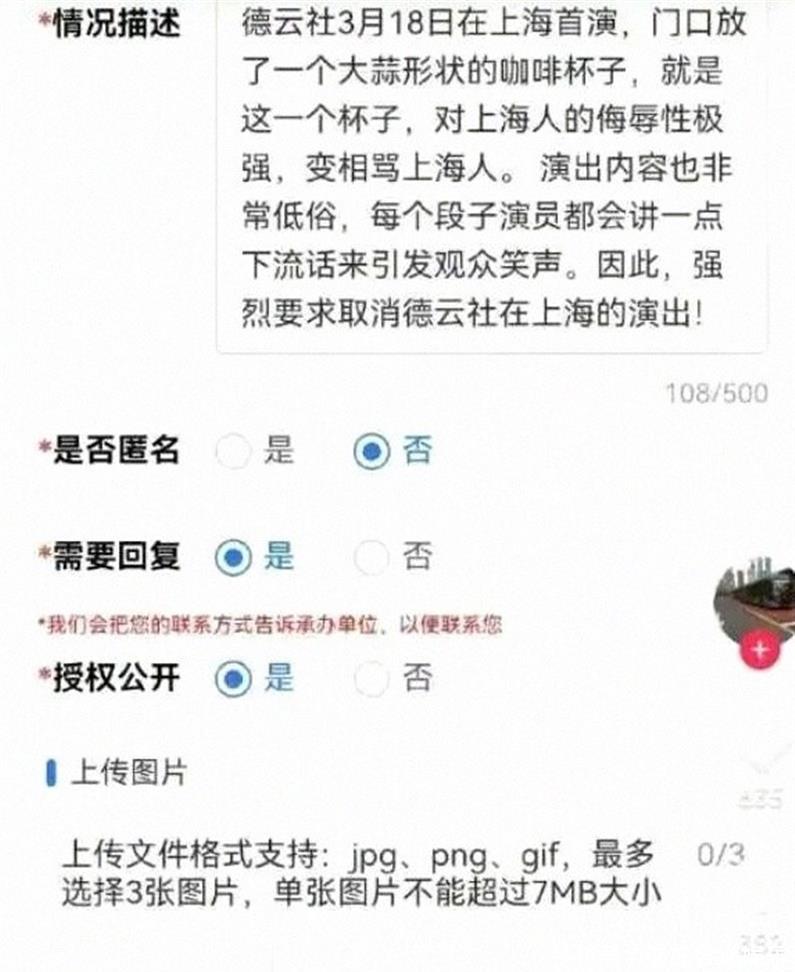Set 授权公开 to 是
The height and width of the screenshot is (972, 795).
(x=233, y=681)
